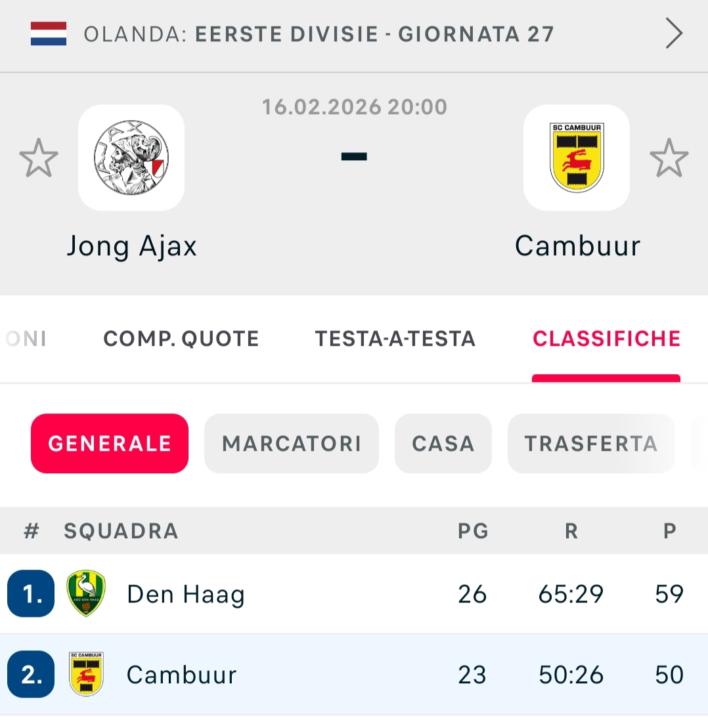This screenshot has width=708, height=720.
Task: Favorite Jong Ajax with the star
Action: coord(39,158)
